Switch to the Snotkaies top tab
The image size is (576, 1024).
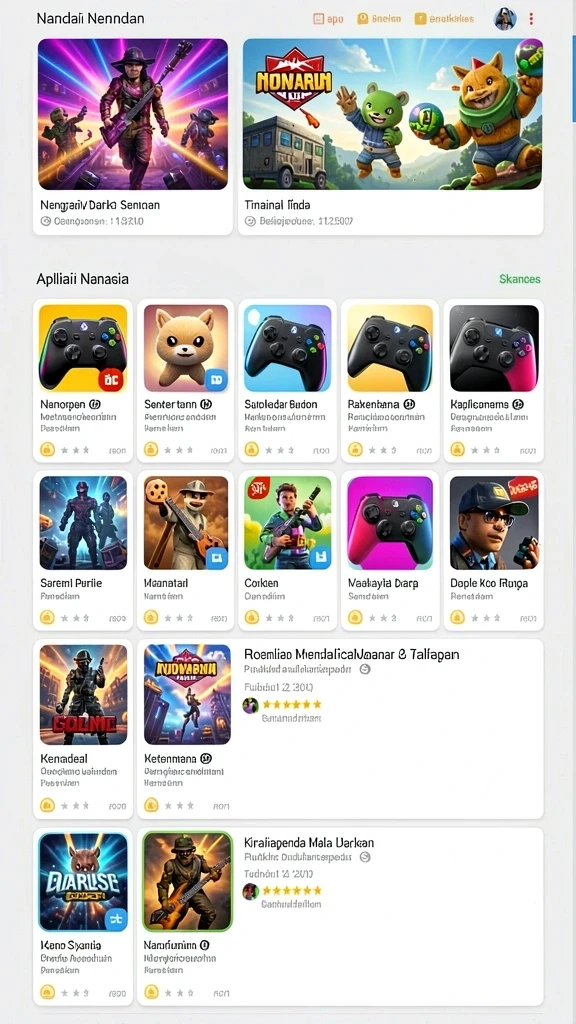(445, 19)
